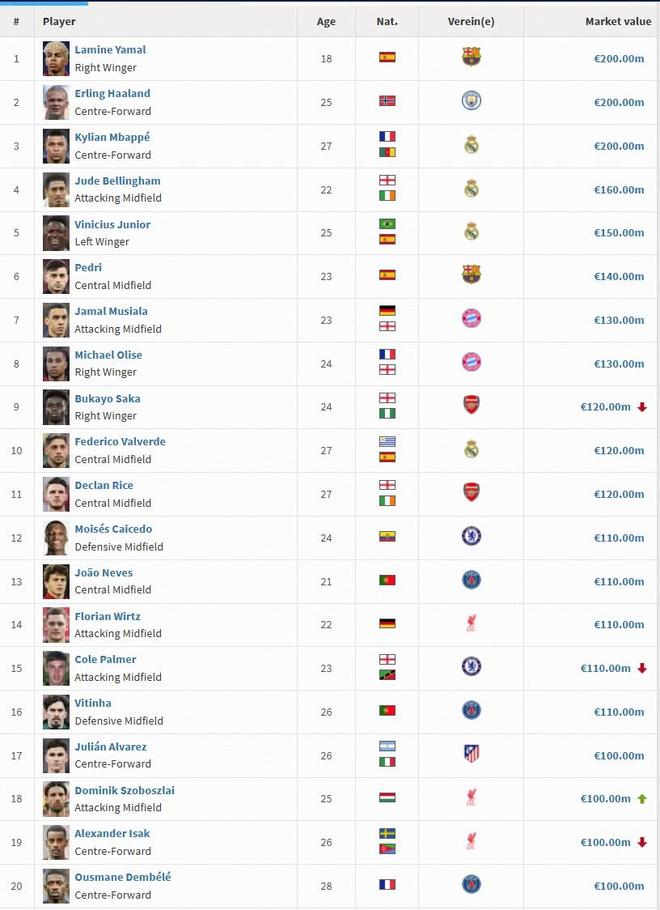This screenshot has width=660, height=910.
Task: View Cole Palmer's profile
Action: pos(105,660)
